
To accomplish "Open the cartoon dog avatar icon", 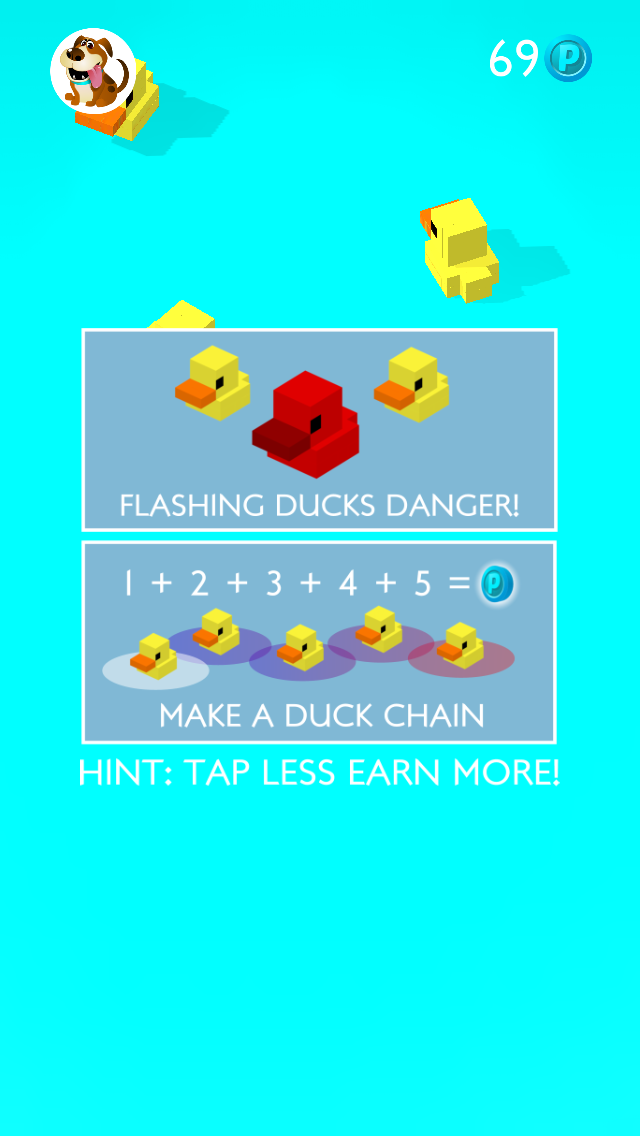I will (x=92, y=69).
